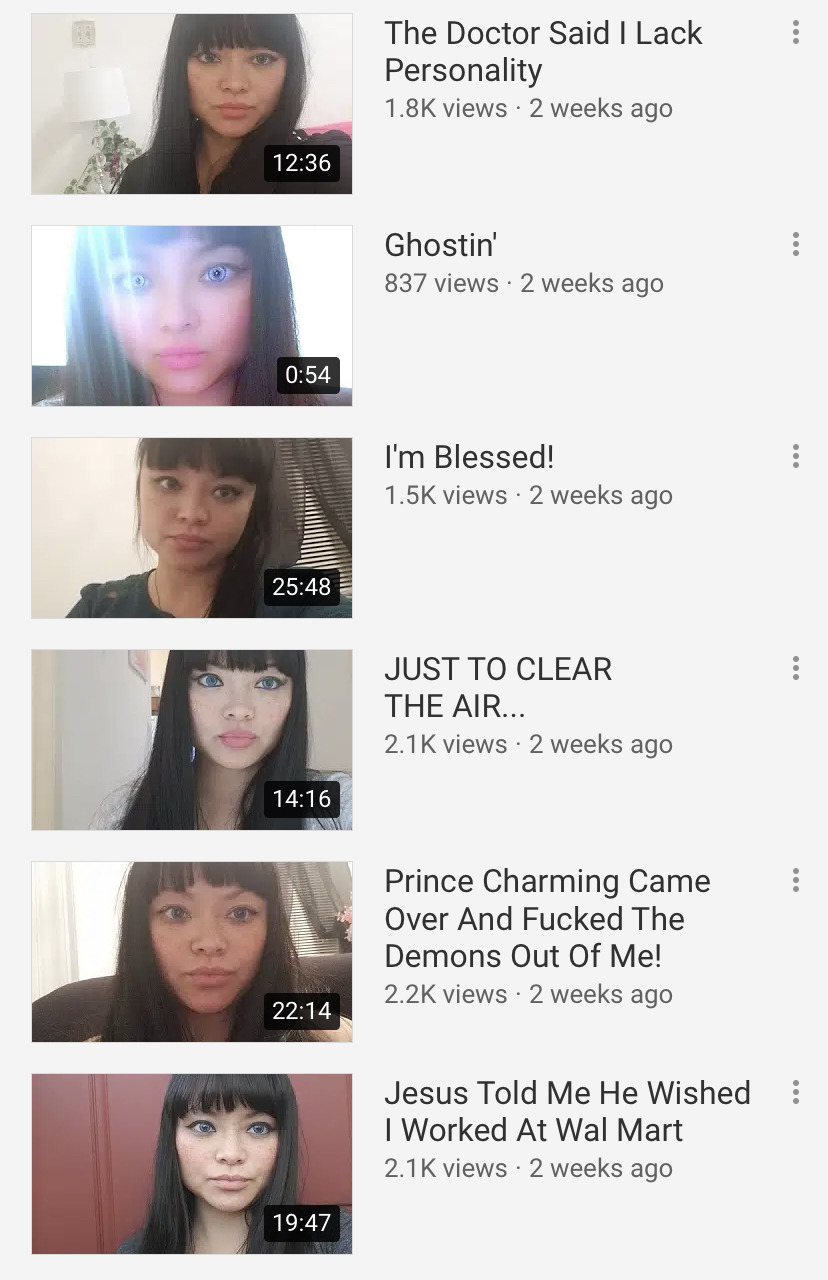This screenshot has height=1280, width=828.
Task: Show more options for 'I'm Blessed!'
Action: (795, 457)
